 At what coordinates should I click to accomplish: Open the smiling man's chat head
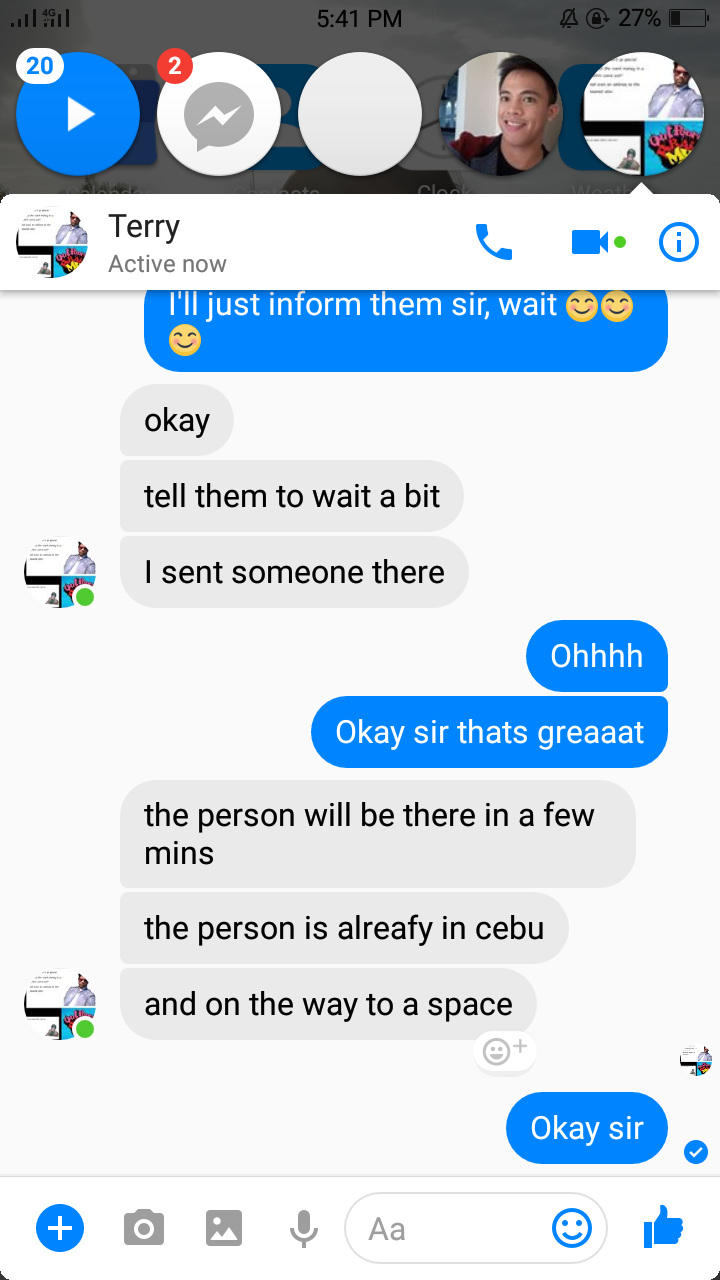click(503, 114)
